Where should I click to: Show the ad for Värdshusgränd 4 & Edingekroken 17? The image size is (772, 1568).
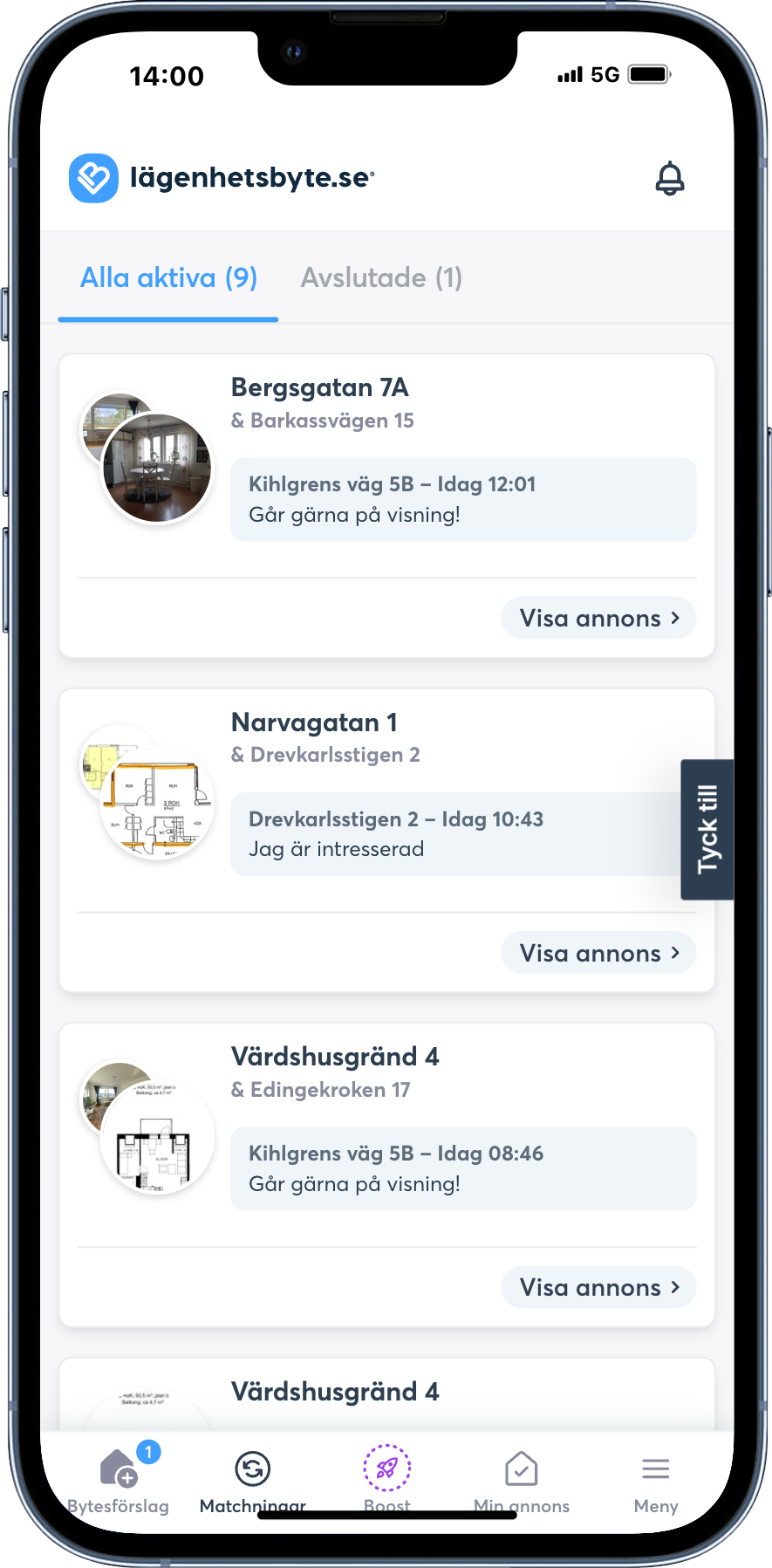point(598,1288)
